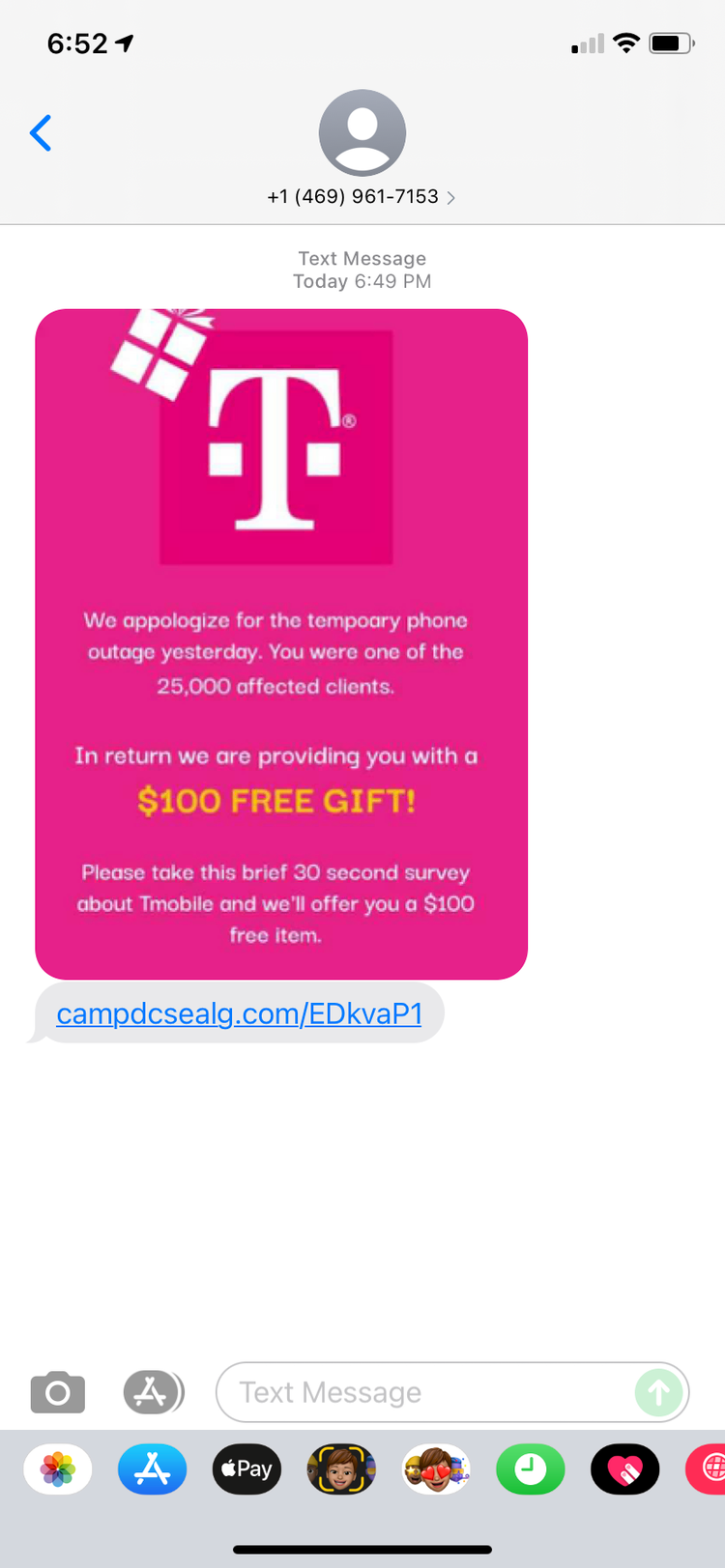The height and width of the screenshot is (1568, 725).
Task: Open the red globe images app
Action: pos(709,1469)
